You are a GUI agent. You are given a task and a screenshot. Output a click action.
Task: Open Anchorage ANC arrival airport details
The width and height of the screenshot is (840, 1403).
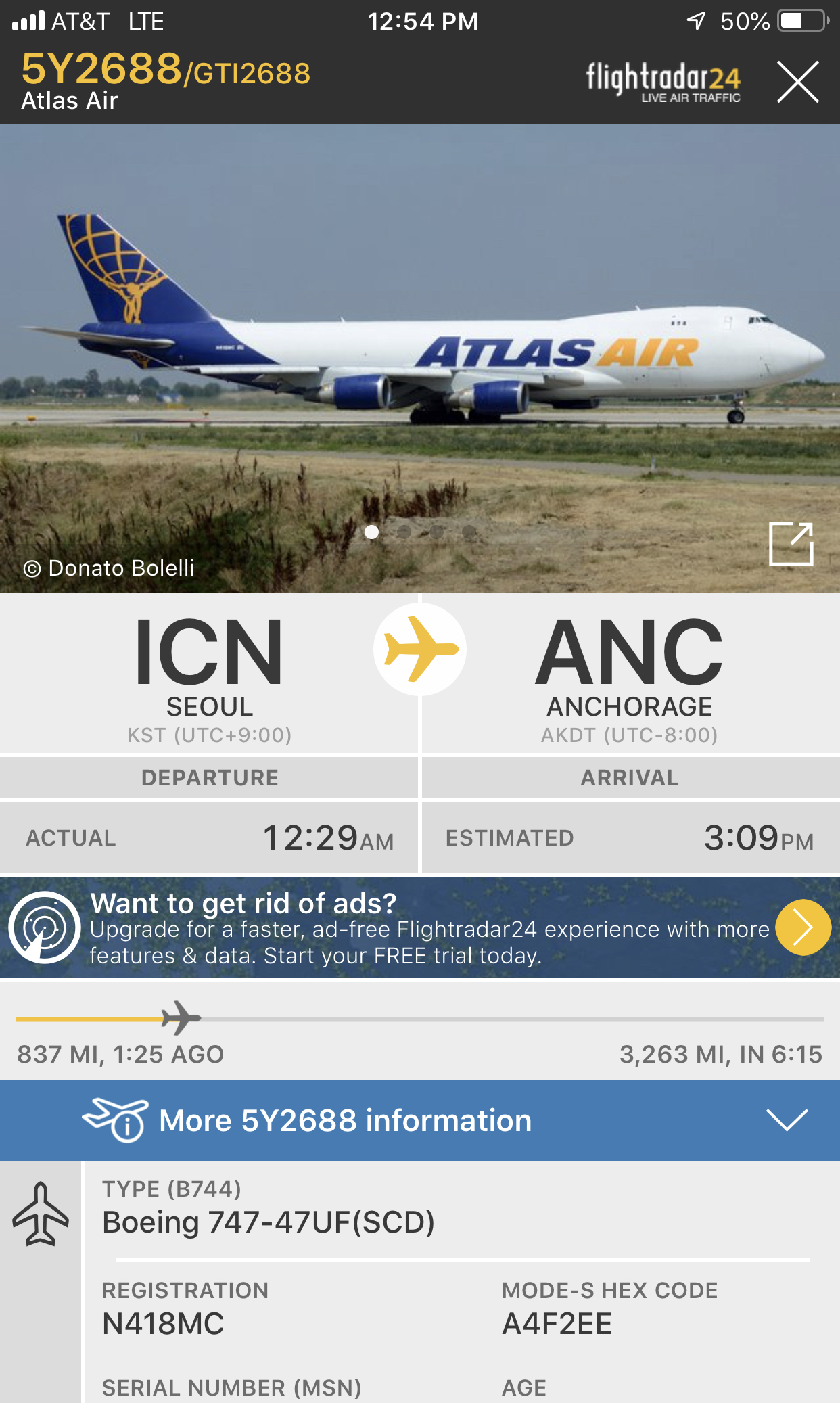(629, 674)
